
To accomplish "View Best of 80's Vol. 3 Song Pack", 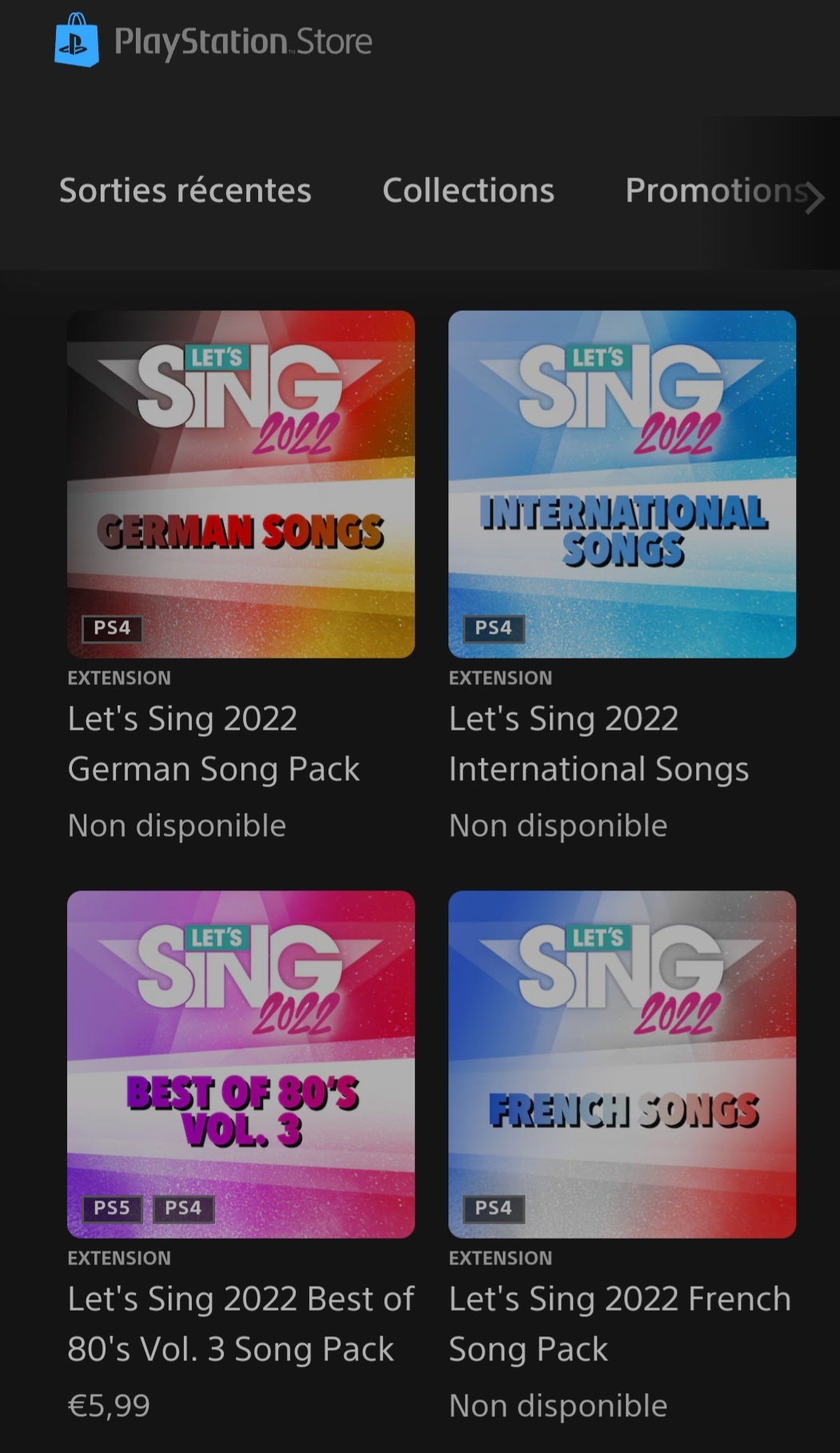I will [x=241, y=1065].
